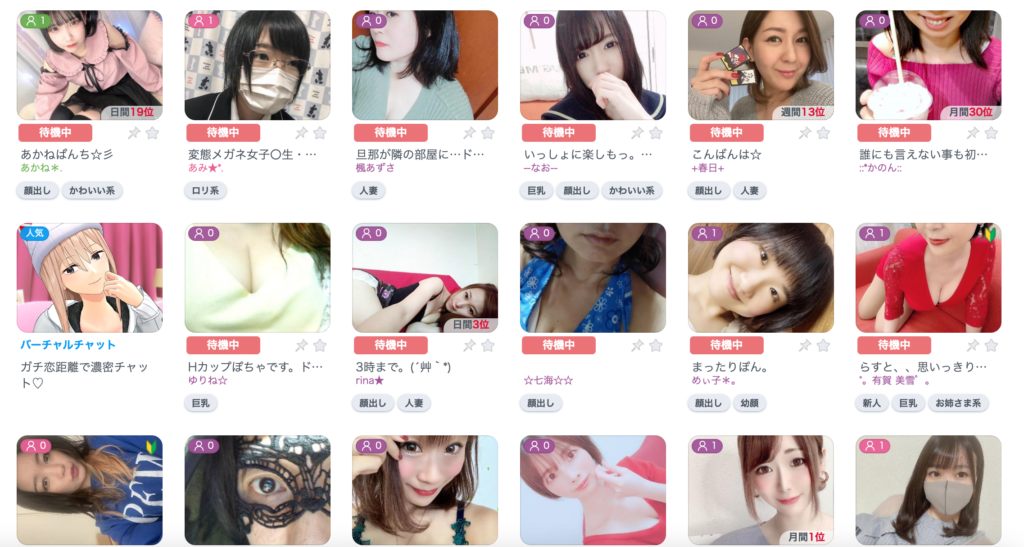
Task: Open the masked performer thumbnail ranked 月間1位
Action: pyautogui.click(x=760, y=490)
